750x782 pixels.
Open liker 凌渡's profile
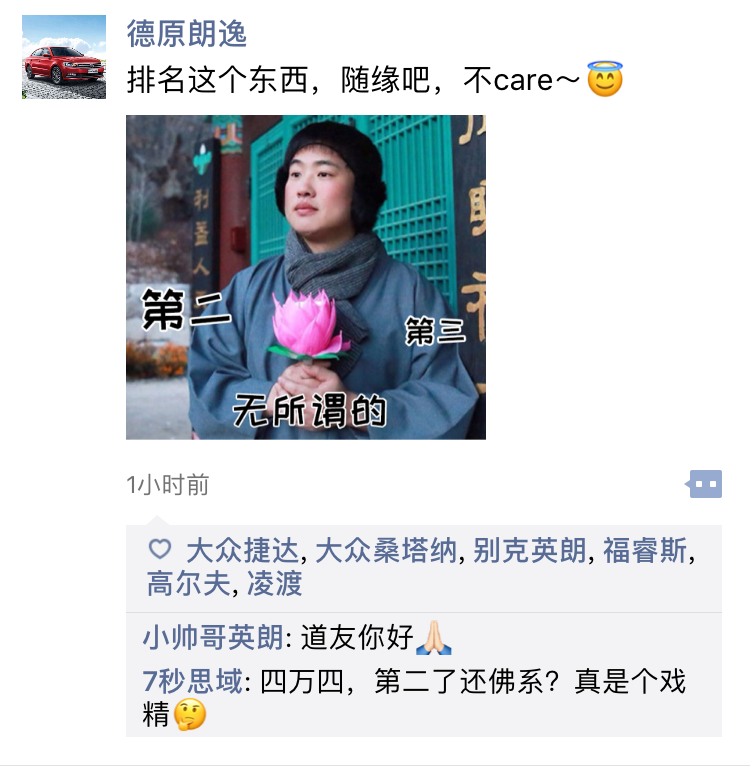pos(274,583)
